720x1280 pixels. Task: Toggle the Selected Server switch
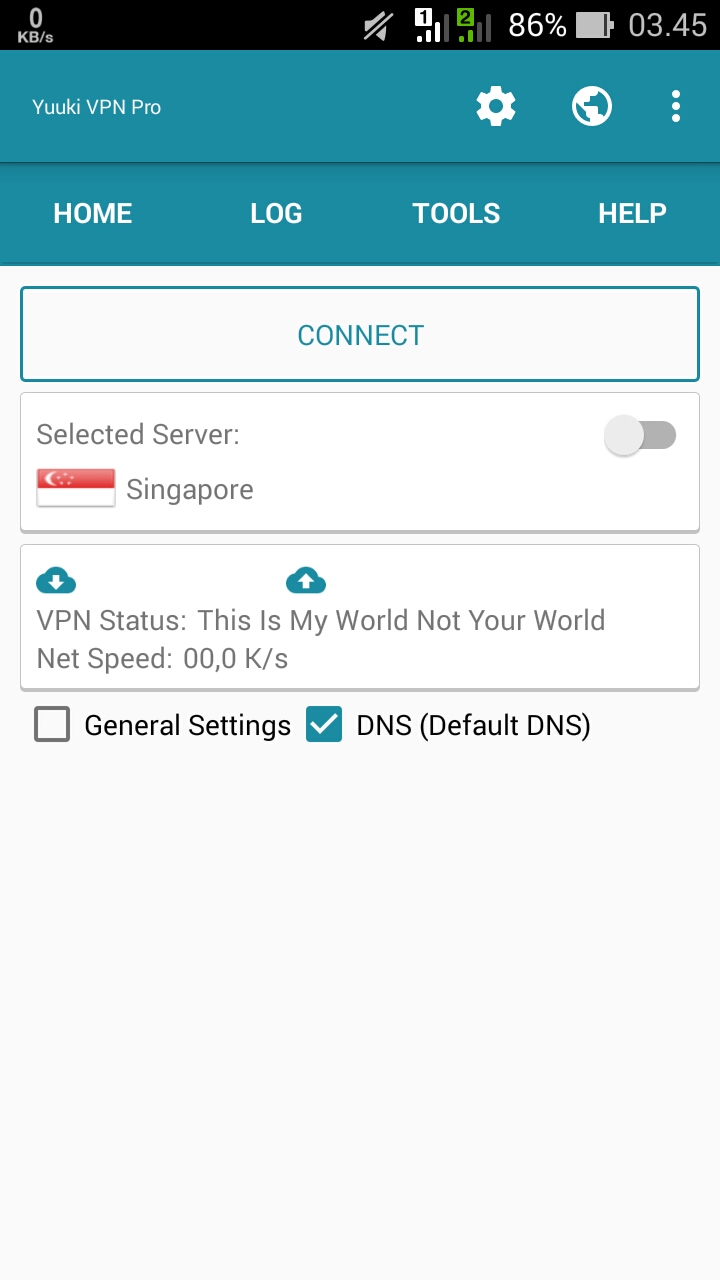coord(641,436)
